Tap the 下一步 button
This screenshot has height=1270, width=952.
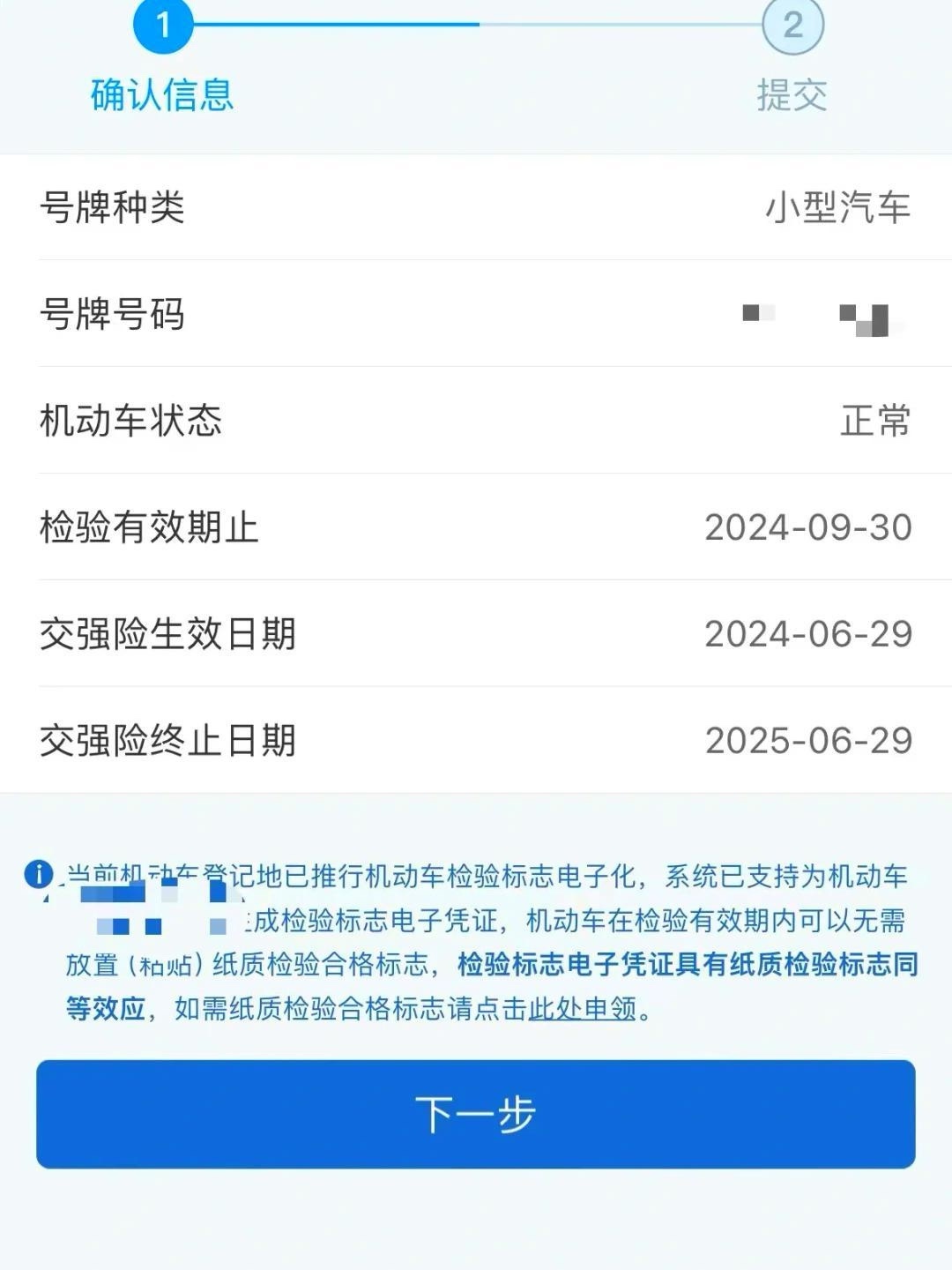pyautogui.click(x=475, y=1114)
